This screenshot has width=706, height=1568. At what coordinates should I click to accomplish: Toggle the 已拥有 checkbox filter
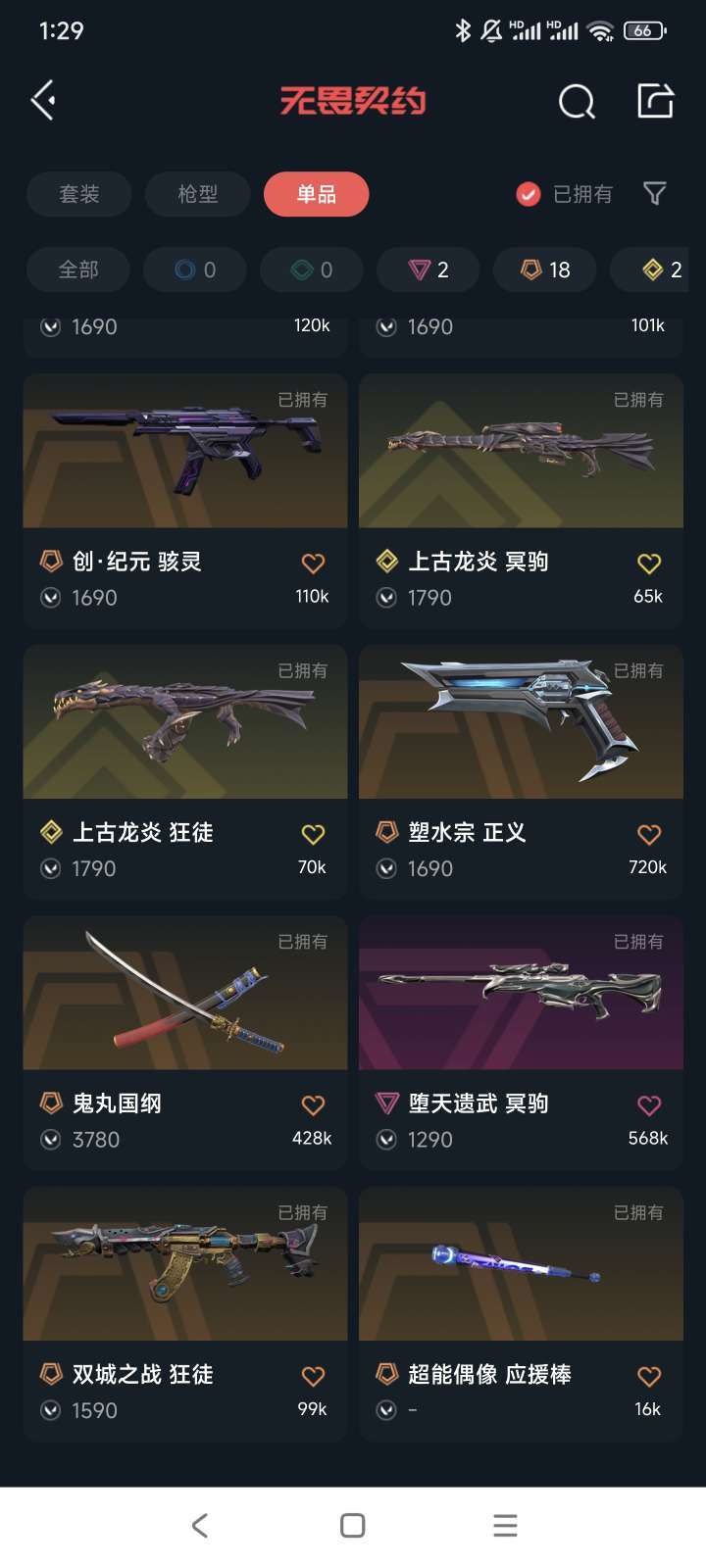[565, 194]
